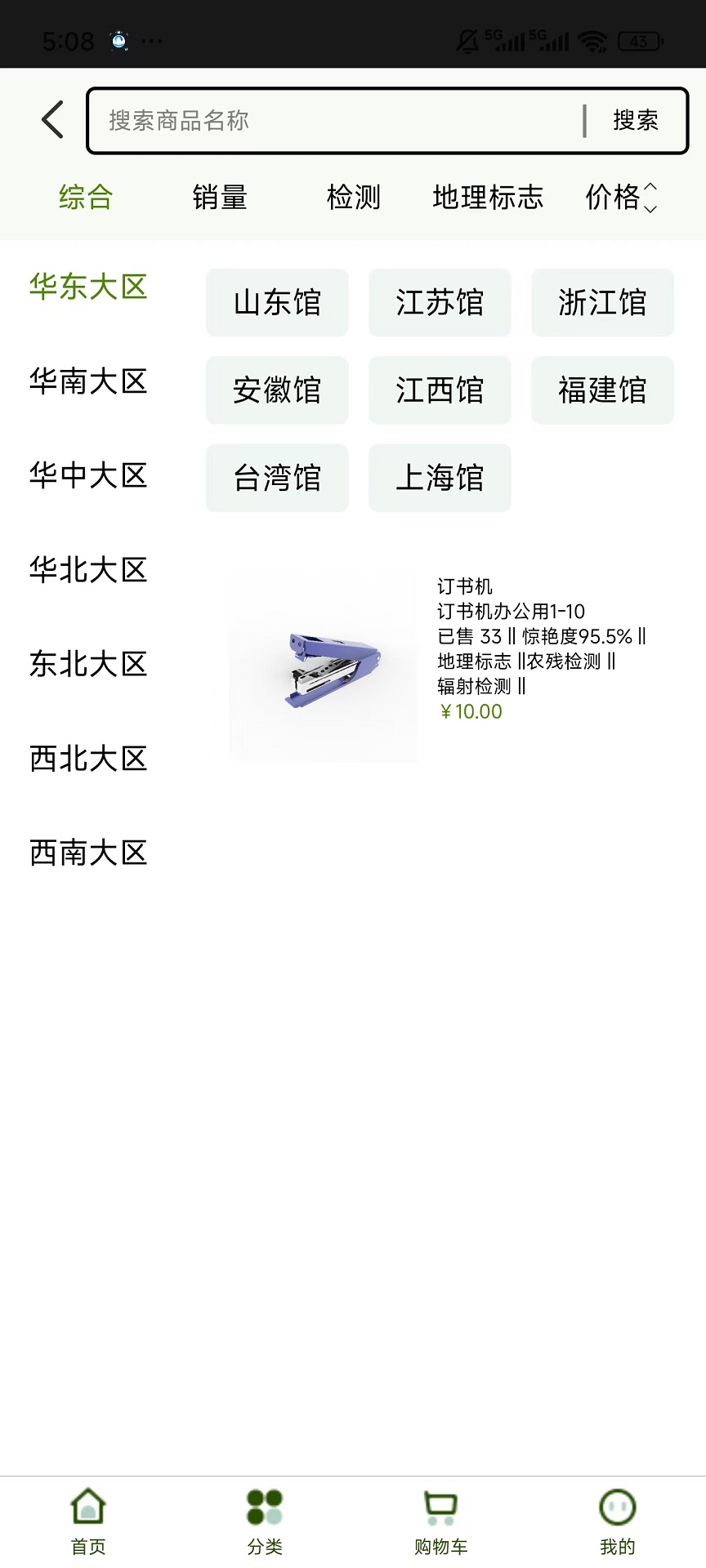The height and width of the screenshot is (1568, 706).
Task: Go back using the arrow icon
Action: 51,119
